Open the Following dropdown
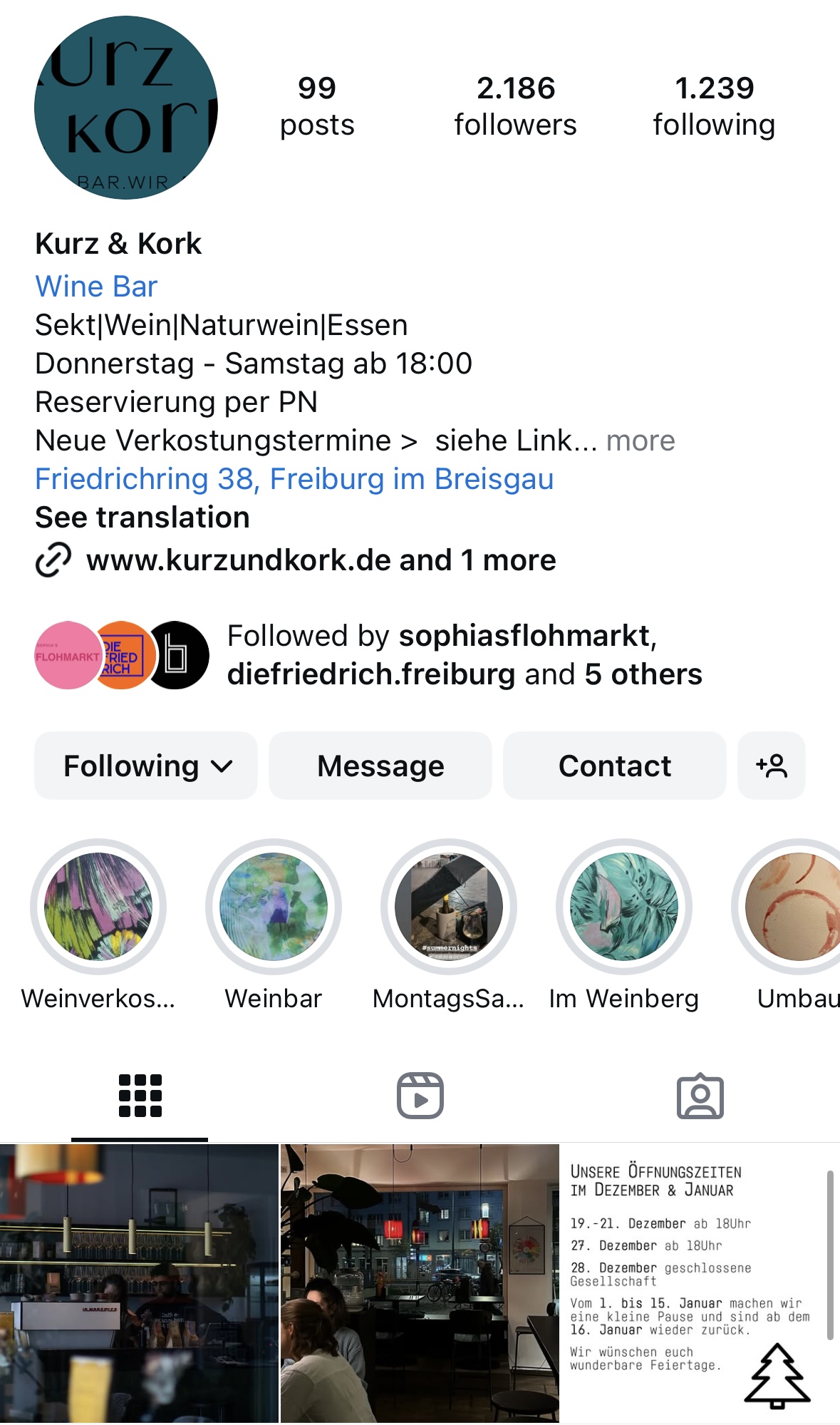The height and width of the screenshot is (1425, 840). point(146,766)
